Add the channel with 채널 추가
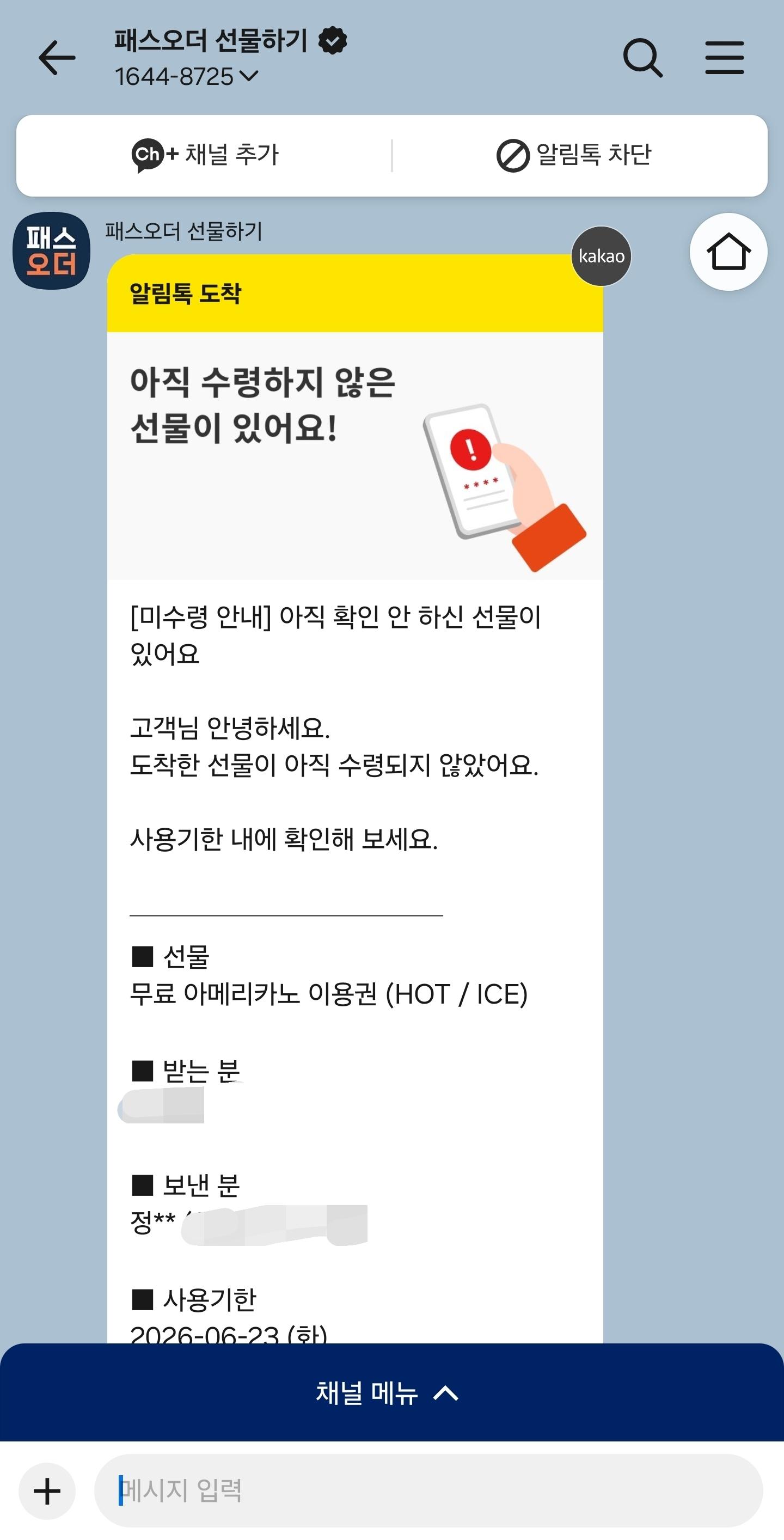The image size is (784, 1540). (x=204, y=155)
